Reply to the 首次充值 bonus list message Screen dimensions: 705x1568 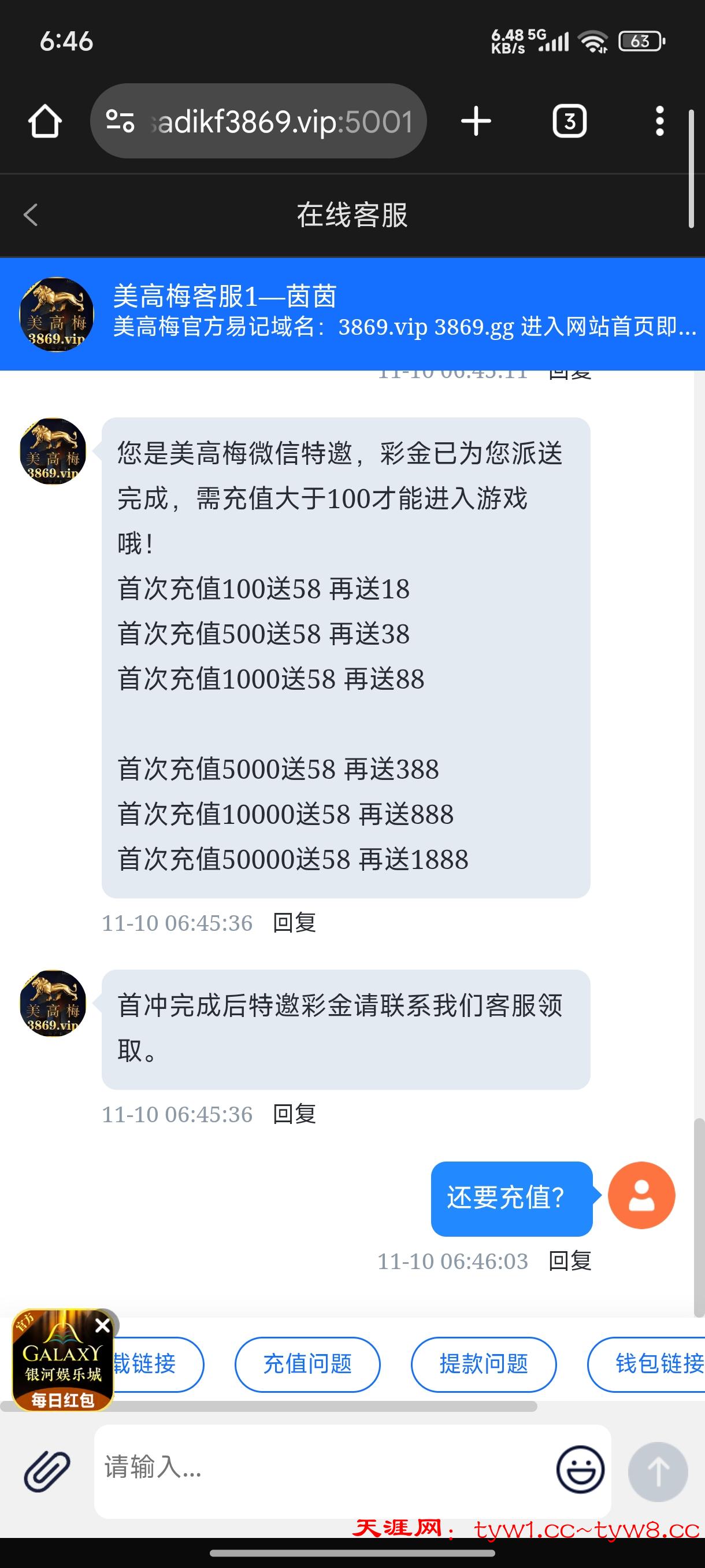294,923
